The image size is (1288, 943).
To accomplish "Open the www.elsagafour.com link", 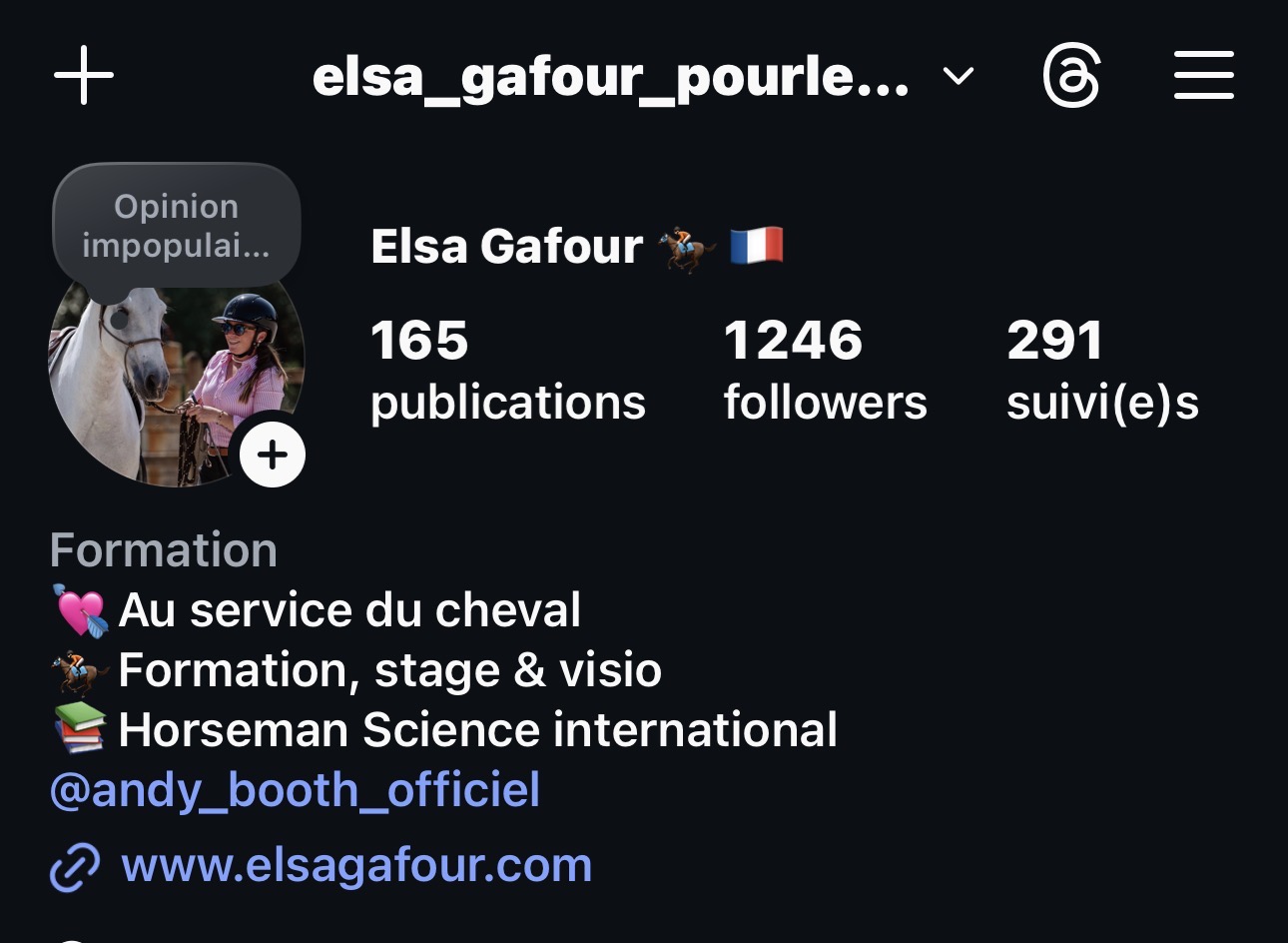I will coord(355,865).
